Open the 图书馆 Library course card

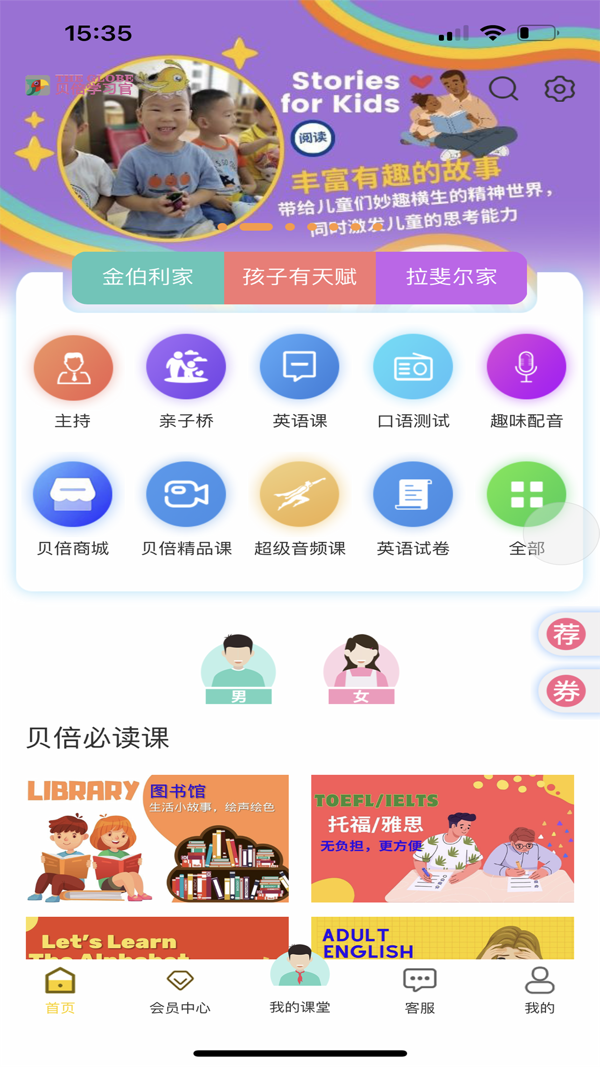pyautogui.click(x=157, y=838)
